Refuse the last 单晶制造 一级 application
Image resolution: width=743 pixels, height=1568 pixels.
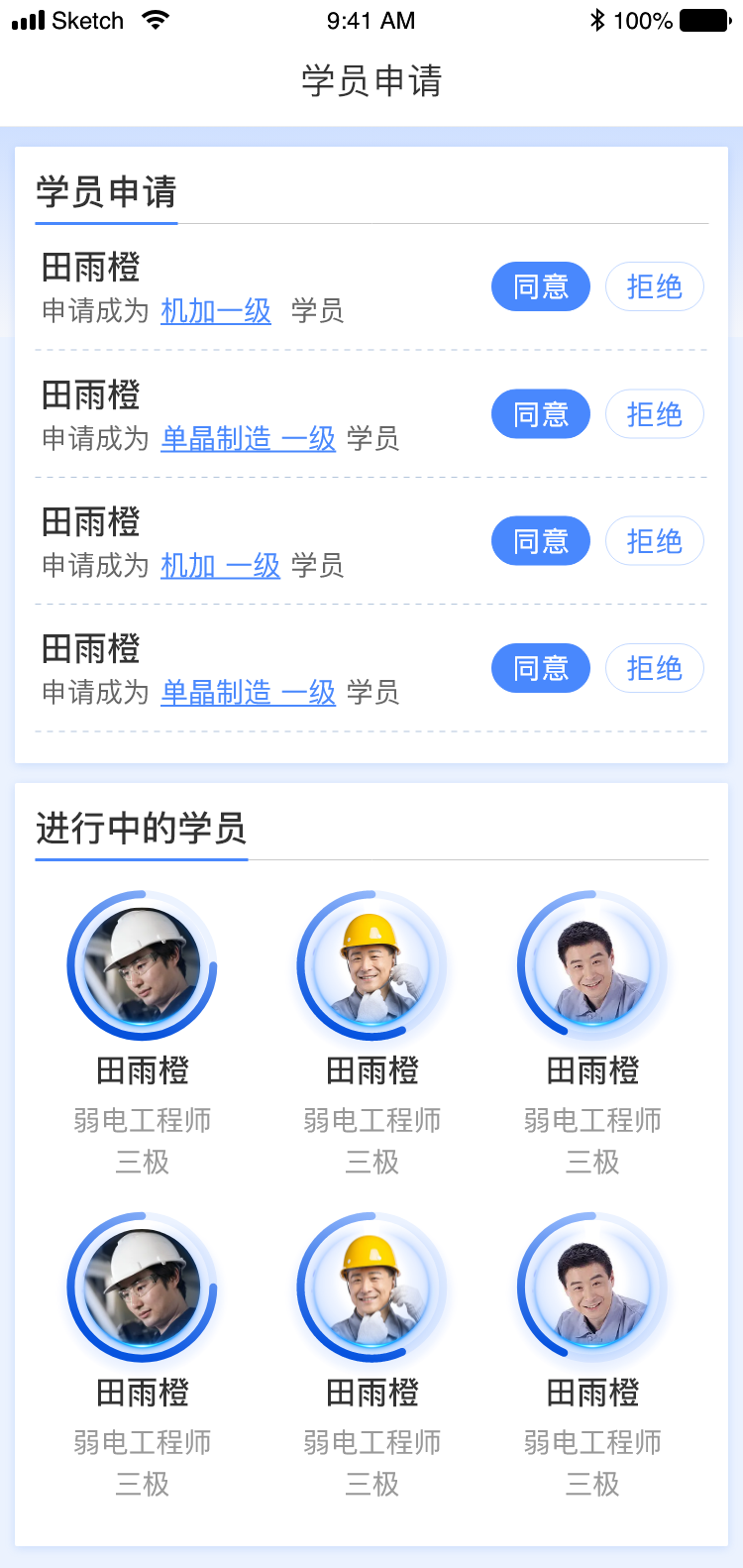tap(654, 668)
